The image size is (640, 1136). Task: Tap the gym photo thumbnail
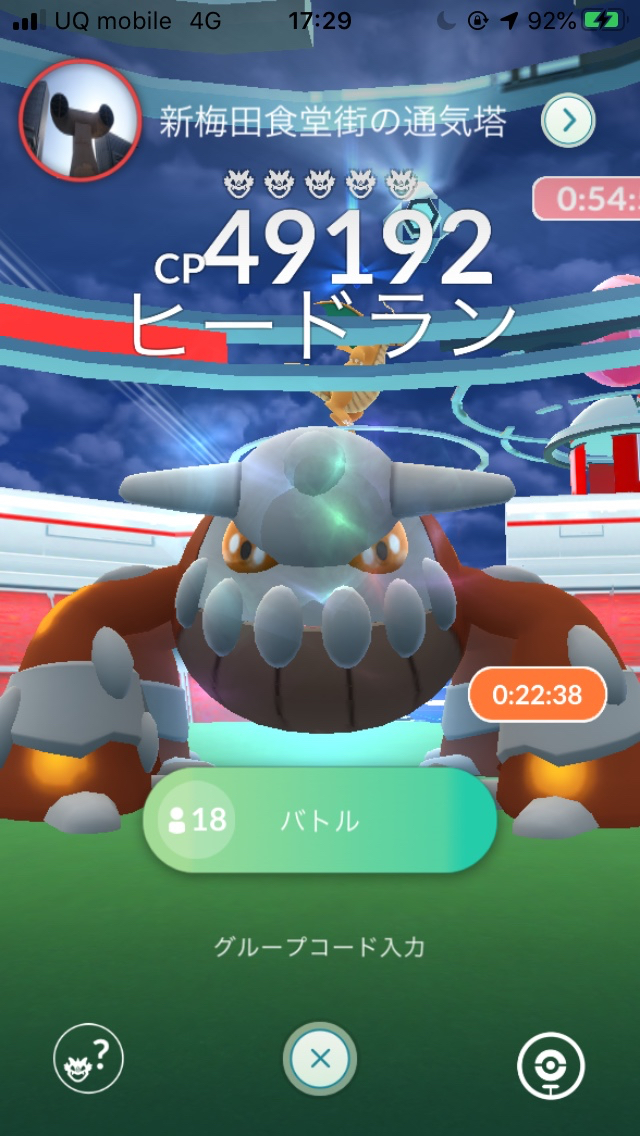[x=80, y=119]
